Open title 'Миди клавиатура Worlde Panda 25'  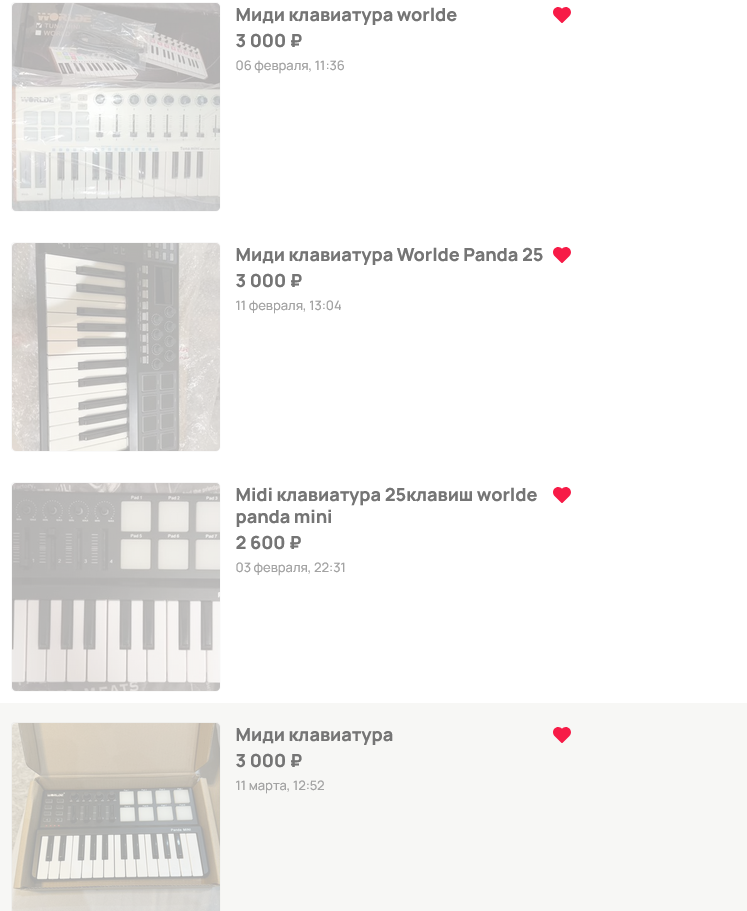point(389,255)
